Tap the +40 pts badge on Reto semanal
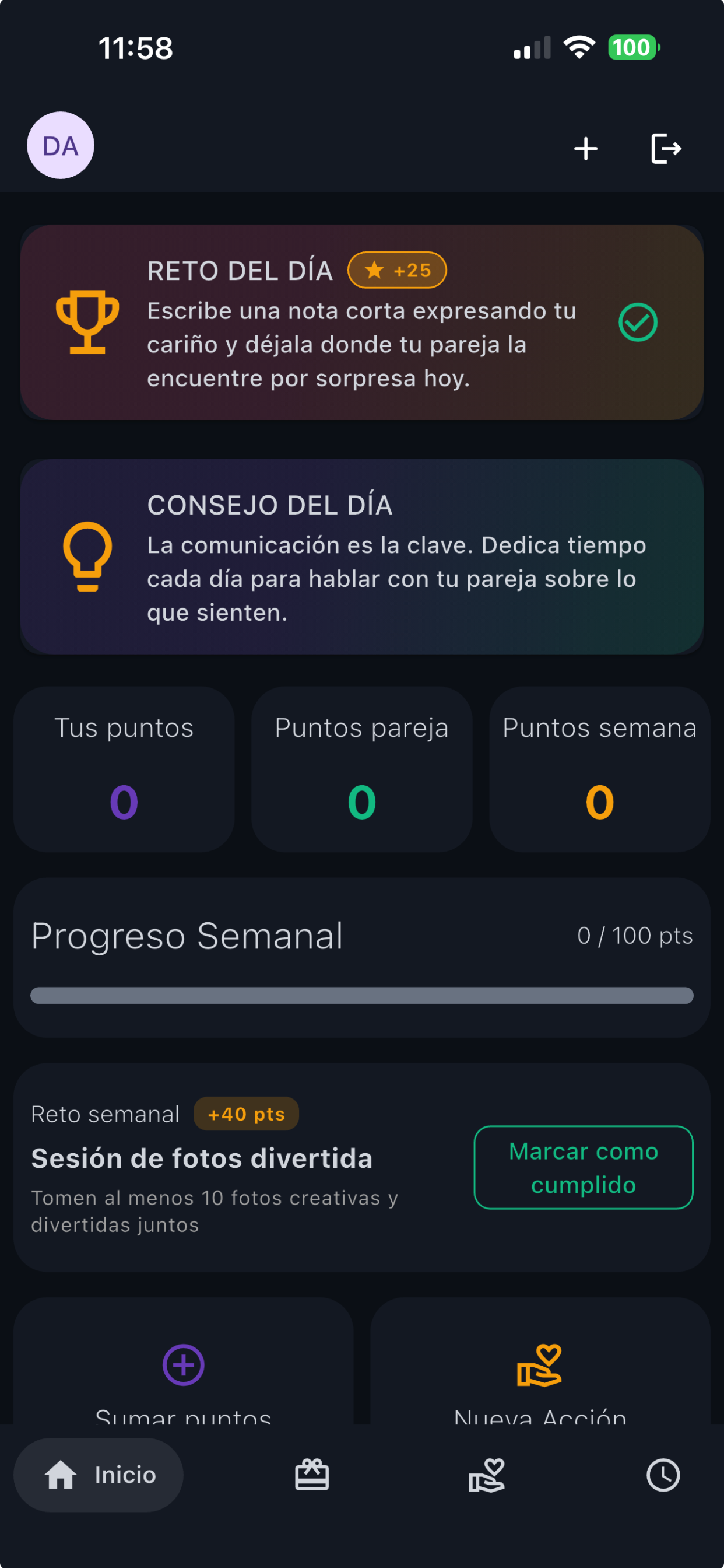This screenshot has width=724, height=1568. pos(246,1114)
